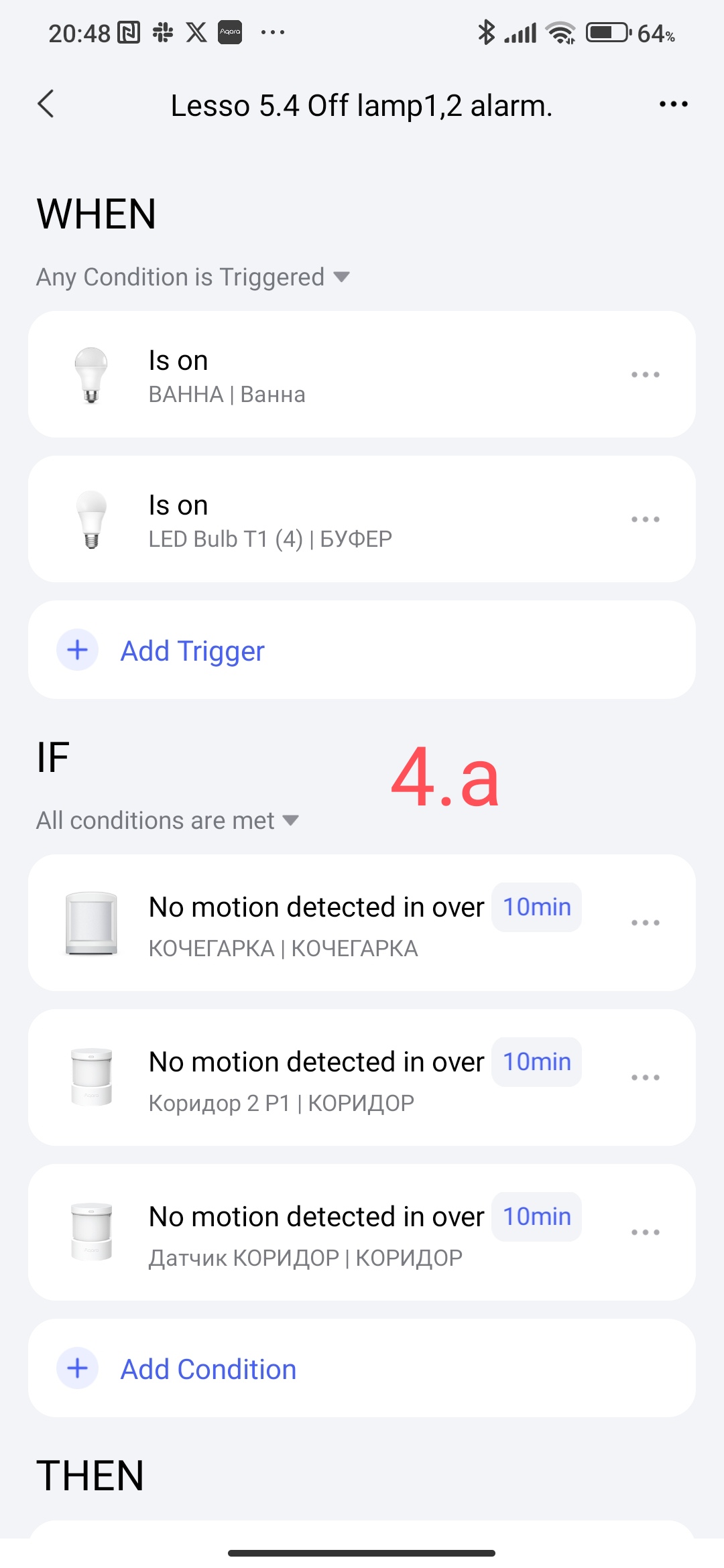
Task: Change the 10min duration for Датчик КОРИДОР
Action: pyautogui.click(x=537, y=1217)
